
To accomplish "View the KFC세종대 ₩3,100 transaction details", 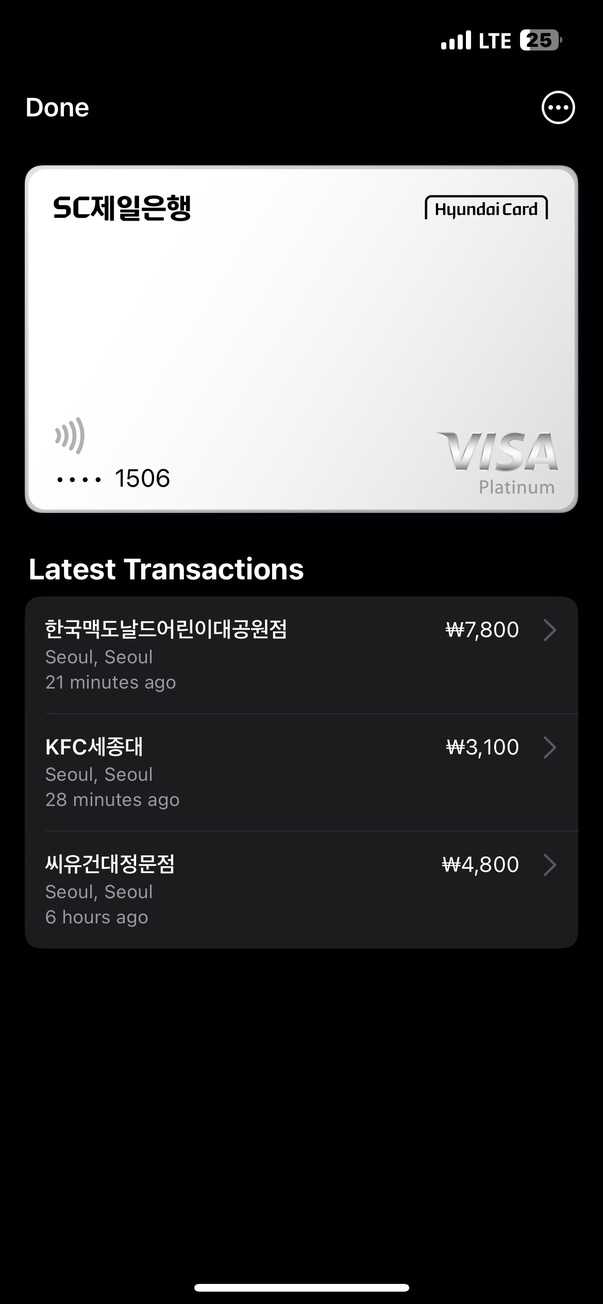I will pyautogui.click(x=301, y=772).
